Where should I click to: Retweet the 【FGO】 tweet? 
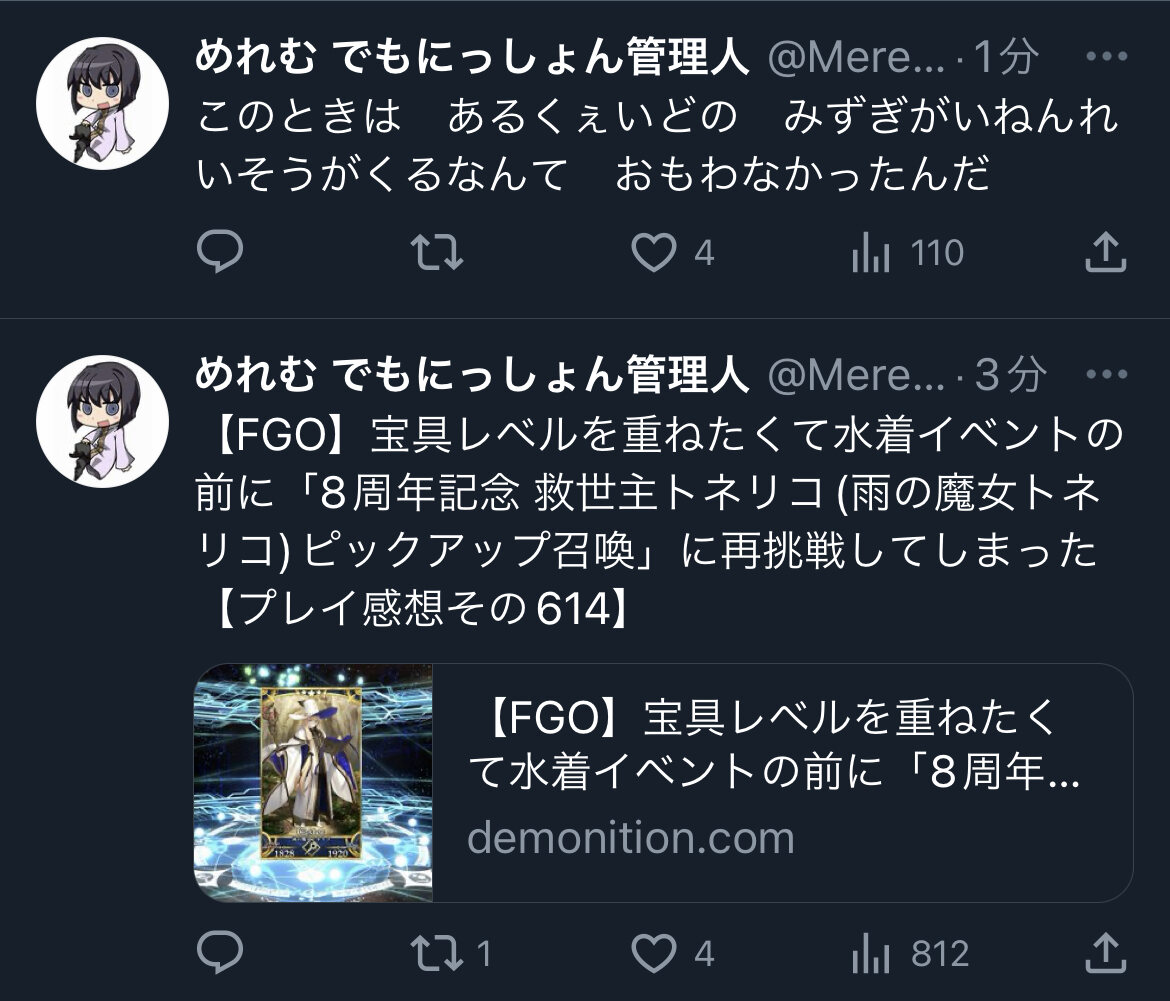point(438,953)
